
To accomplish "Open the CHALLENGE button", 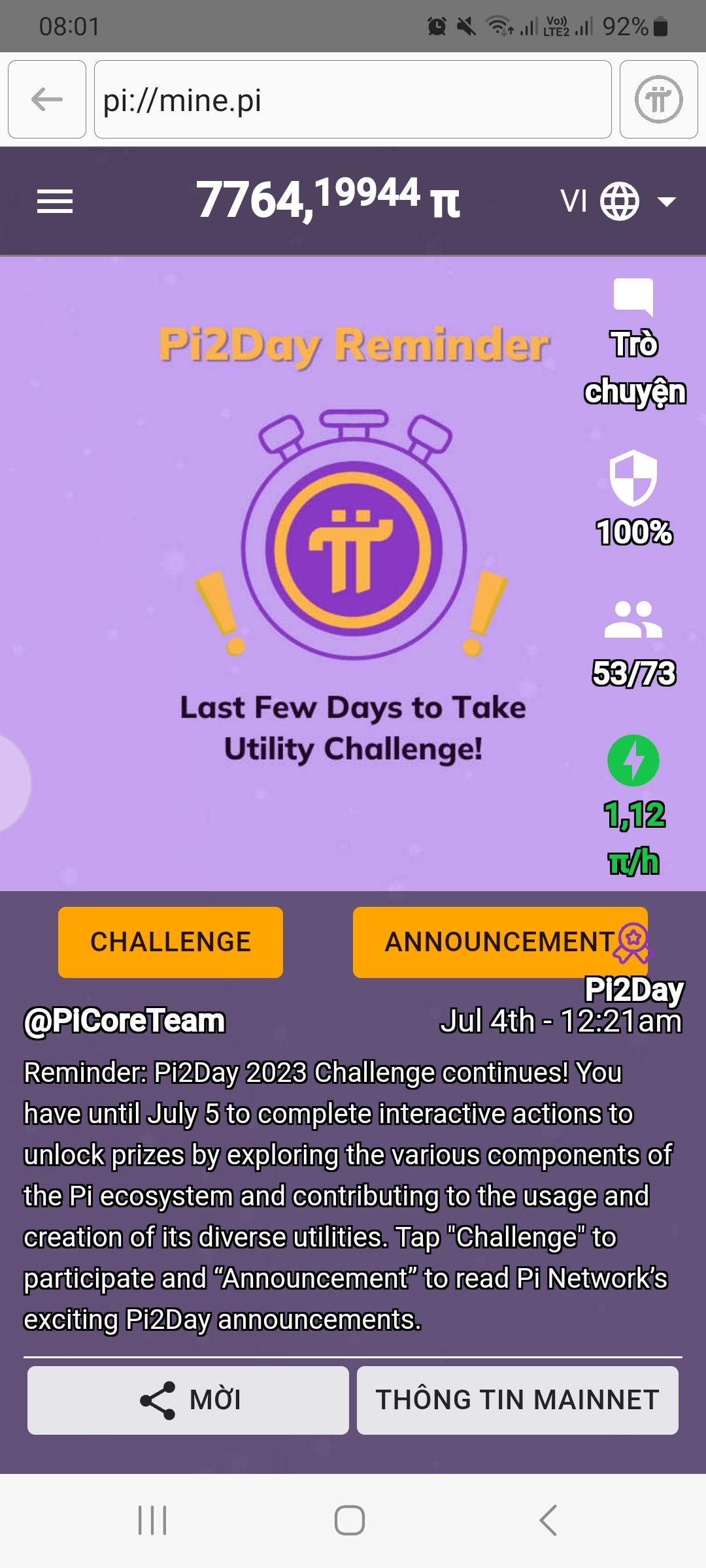I will (171, 942).
